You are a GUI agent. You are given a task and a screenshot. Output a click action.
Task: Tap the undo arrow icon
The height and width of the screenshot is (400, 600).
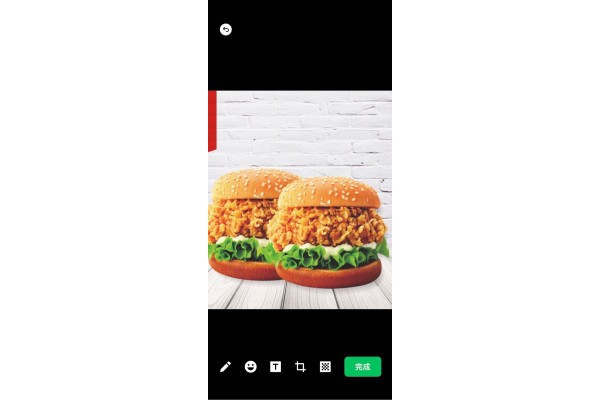pos(226,30)
